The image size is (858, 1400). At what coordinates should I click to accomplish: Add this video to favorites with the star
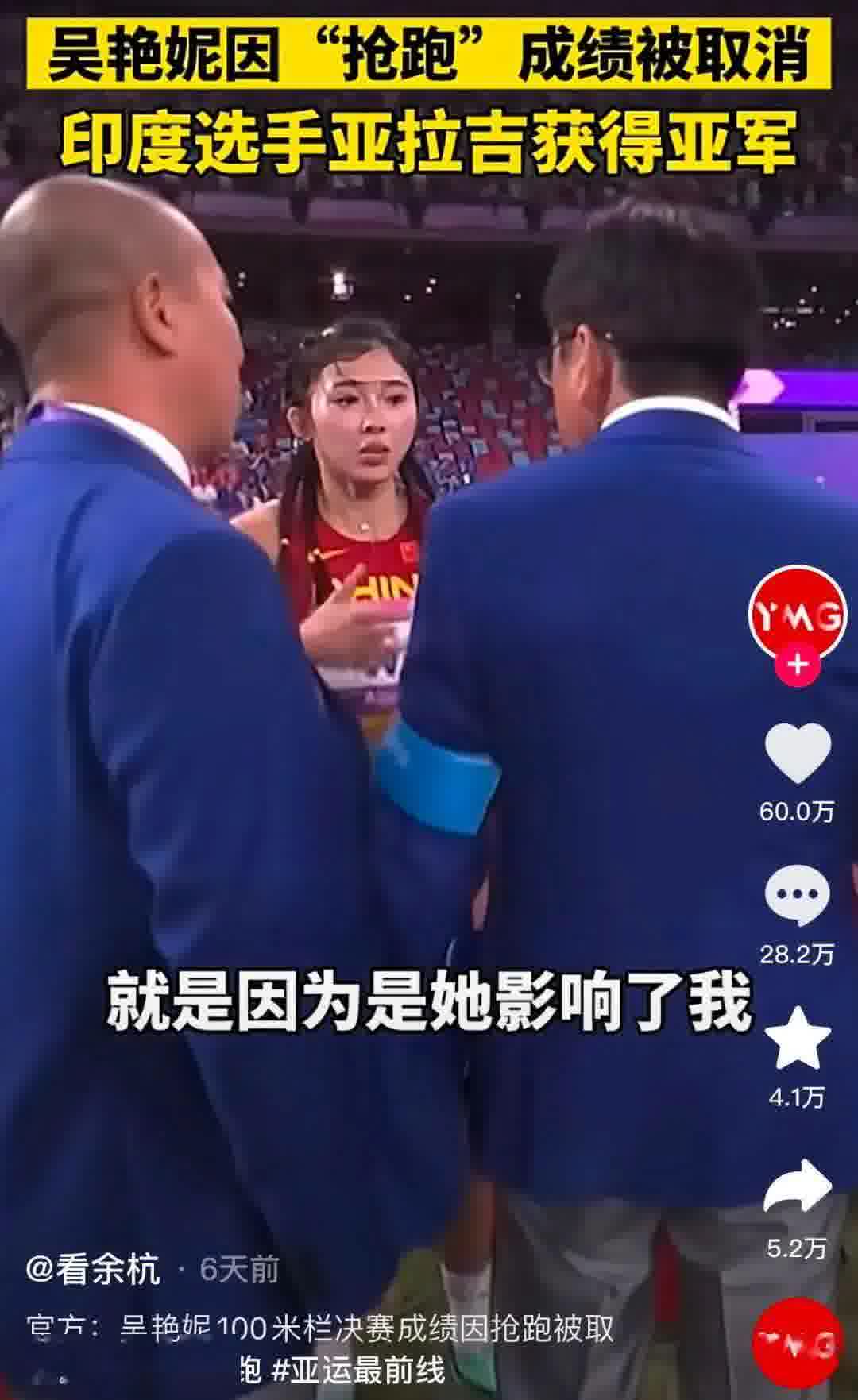pos(797,1038)
